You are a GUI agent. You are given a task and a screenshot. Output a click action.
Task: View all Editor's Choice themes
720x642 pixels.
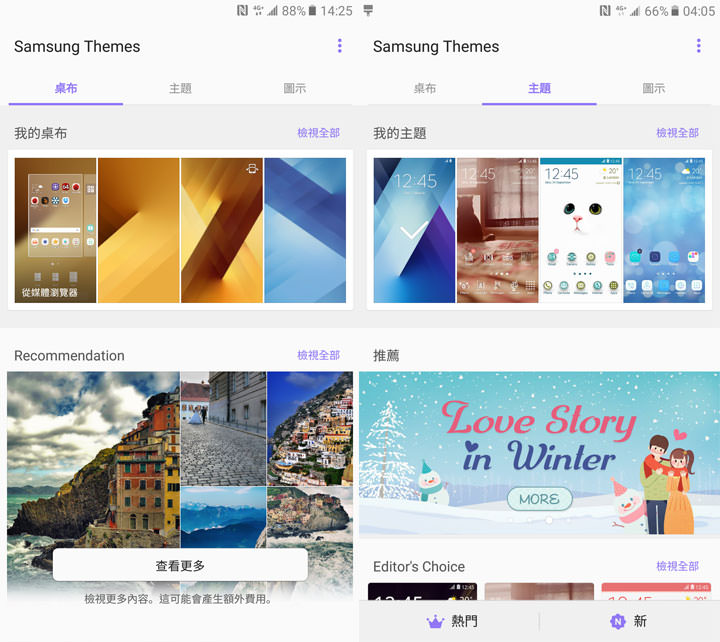tap(677, 566)
